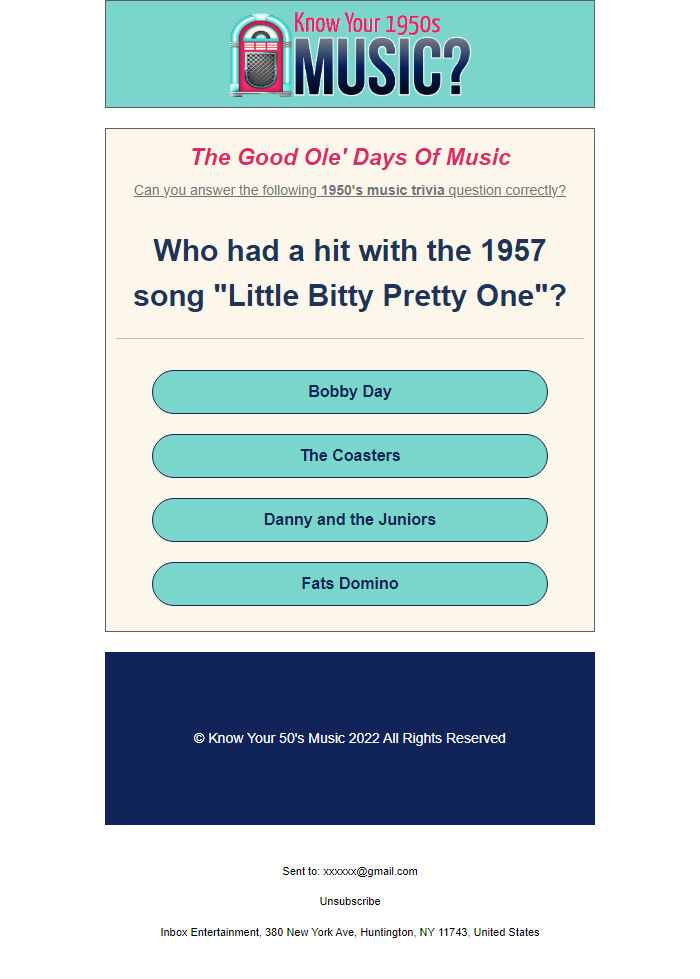Select The Coasters answer
Image resolution: width=700 pixels, height=979 pixels.
(350, 456)
